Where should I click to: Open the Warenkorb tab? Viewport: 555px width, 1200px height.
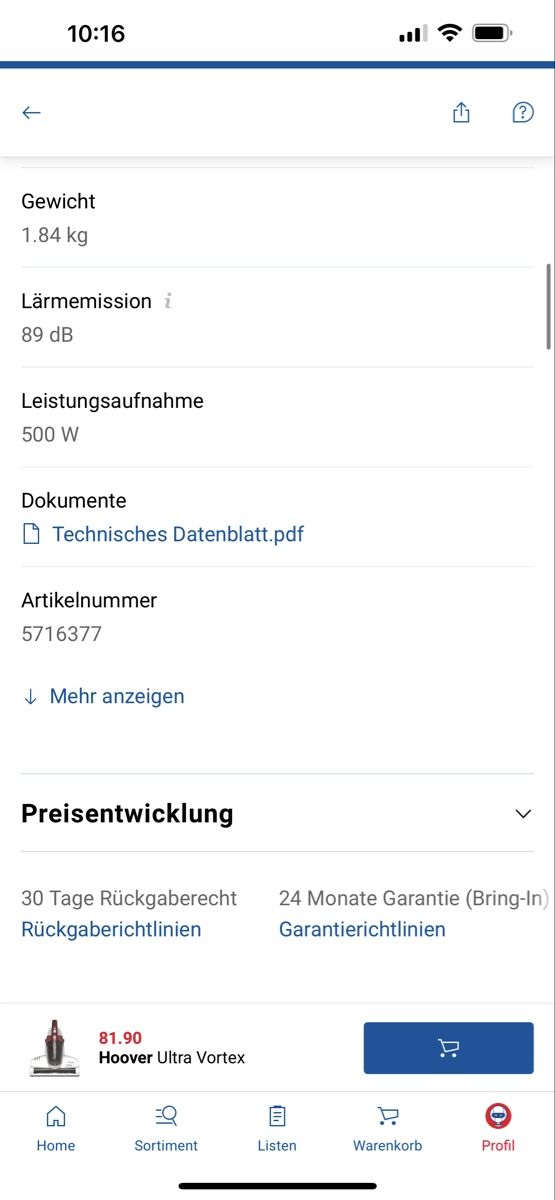pyautogui.click(x=387, y=1128)
